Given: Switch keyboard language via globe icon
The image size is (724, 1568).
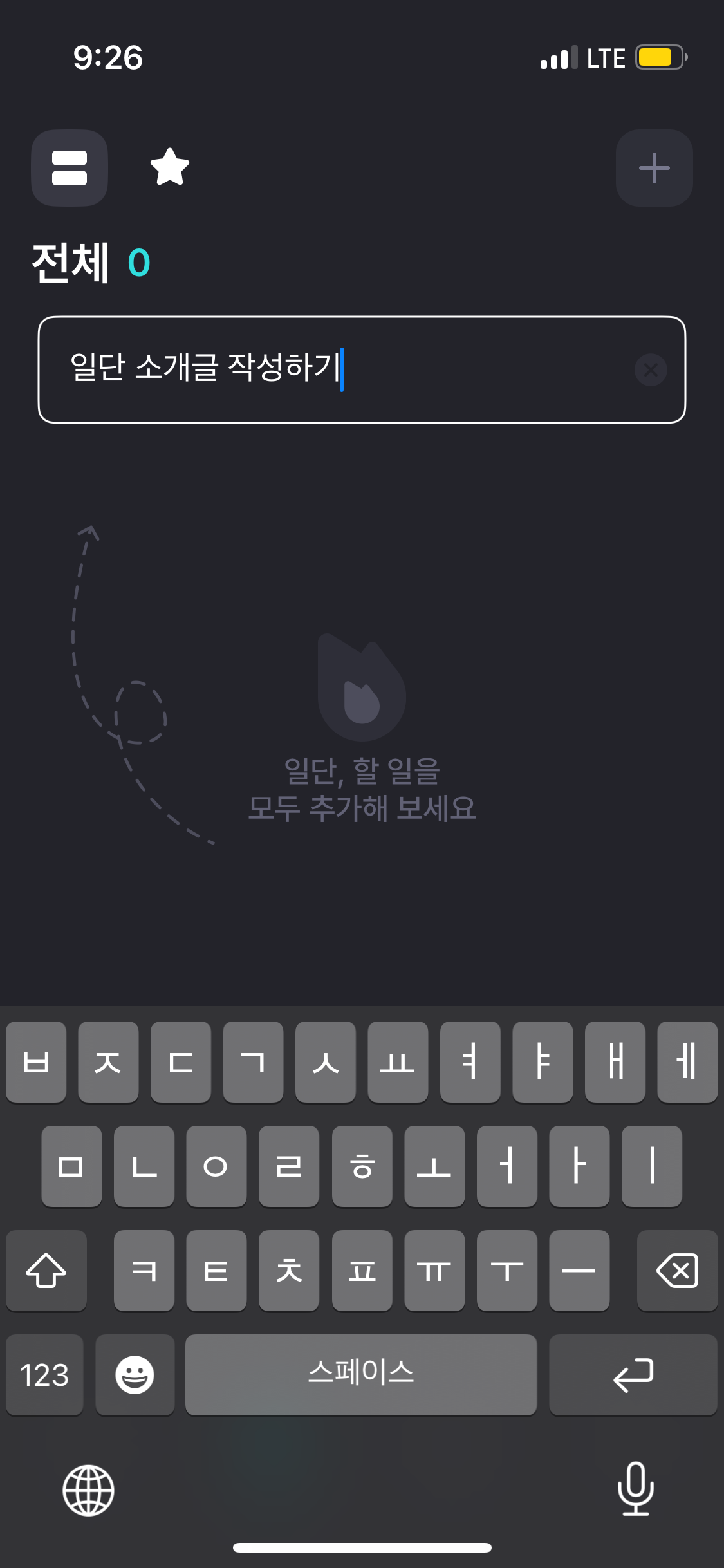Looking at the screenshot, I should [88, 1489].
